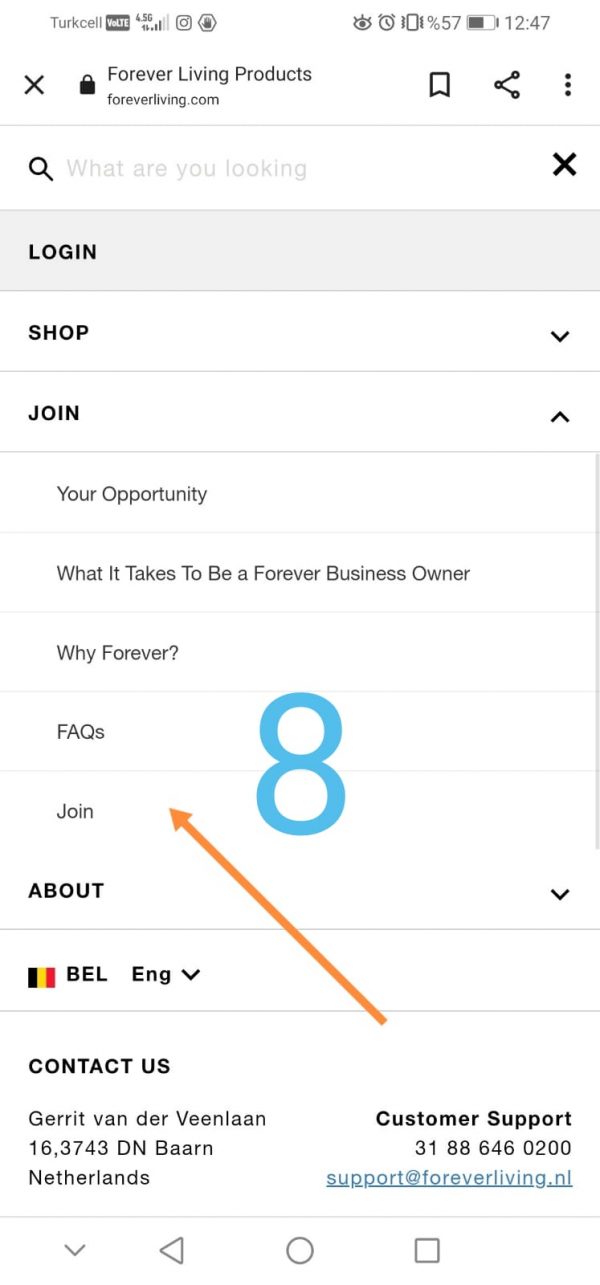
Task: Bookmark the Forever Living page
Action: [439, 85]
